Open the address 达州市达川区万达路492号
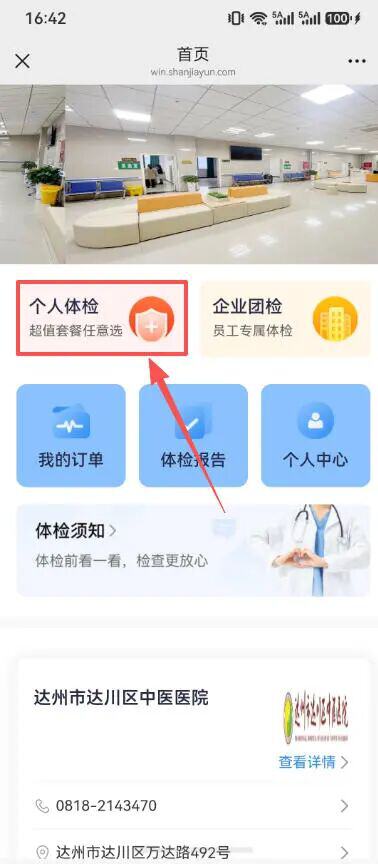Image resolution: width=378 pixels, height=864 pixels. 192,852
